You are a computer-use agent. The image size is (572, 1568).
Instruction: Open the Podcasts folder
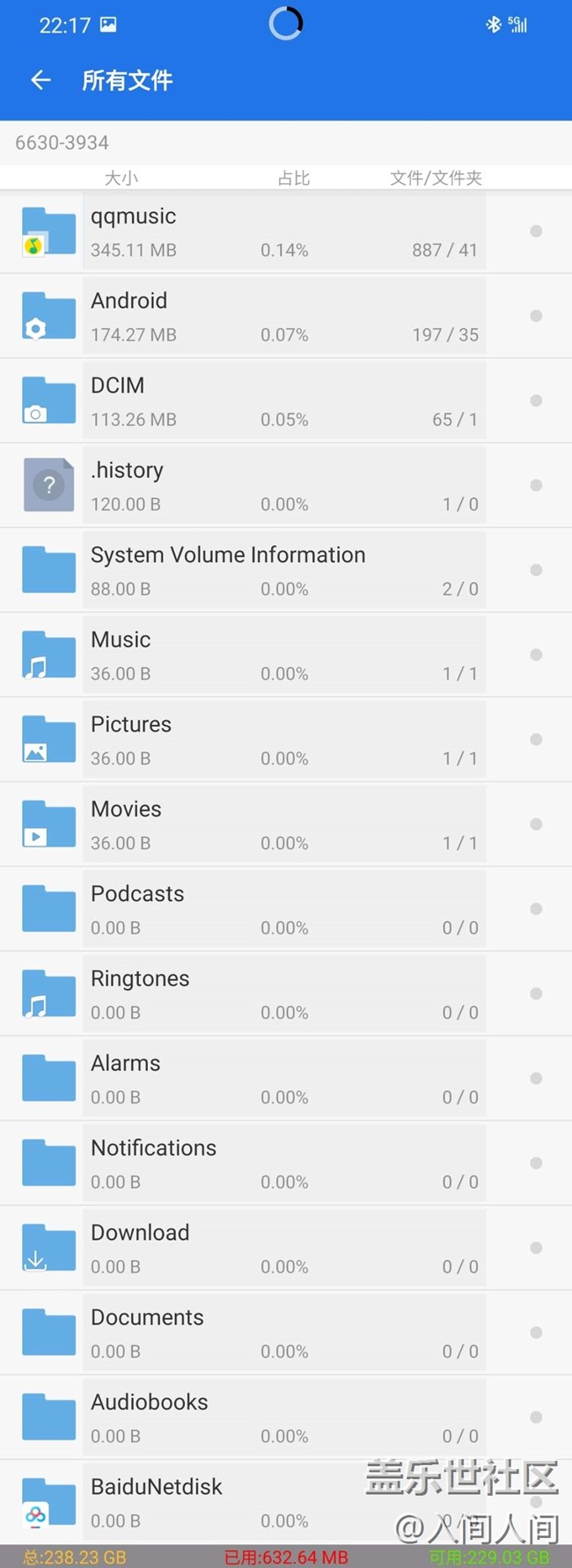tap(283, 909)
